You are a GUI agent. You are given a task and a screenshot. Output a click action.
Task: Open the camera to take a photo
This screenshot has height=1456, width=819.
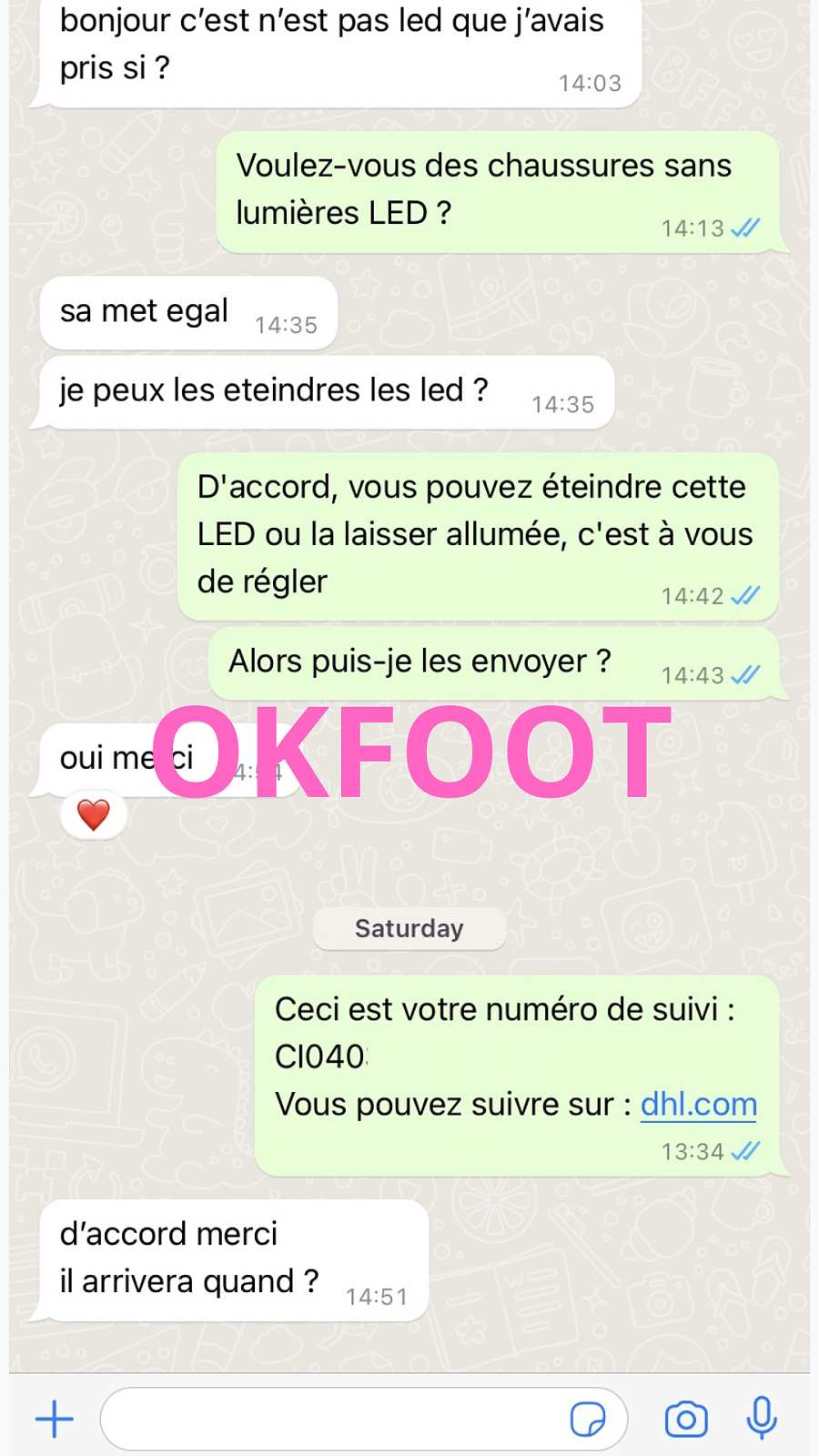686,1419
